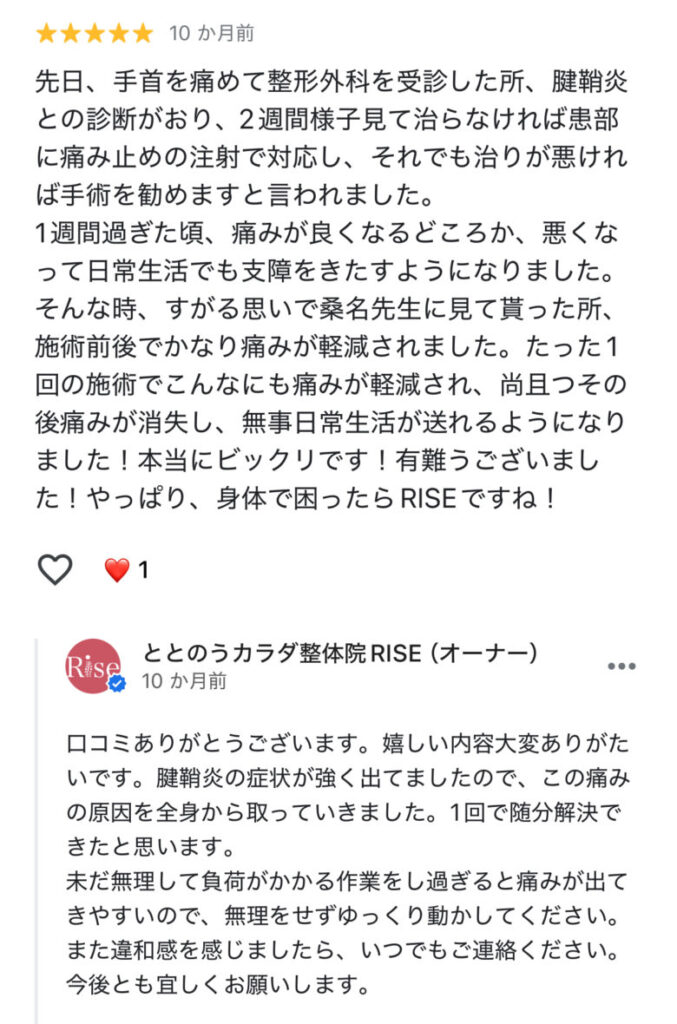Like this review with the heart icon
The width and height of the screenshot is (677, 1024).
(x=55, y=569)
